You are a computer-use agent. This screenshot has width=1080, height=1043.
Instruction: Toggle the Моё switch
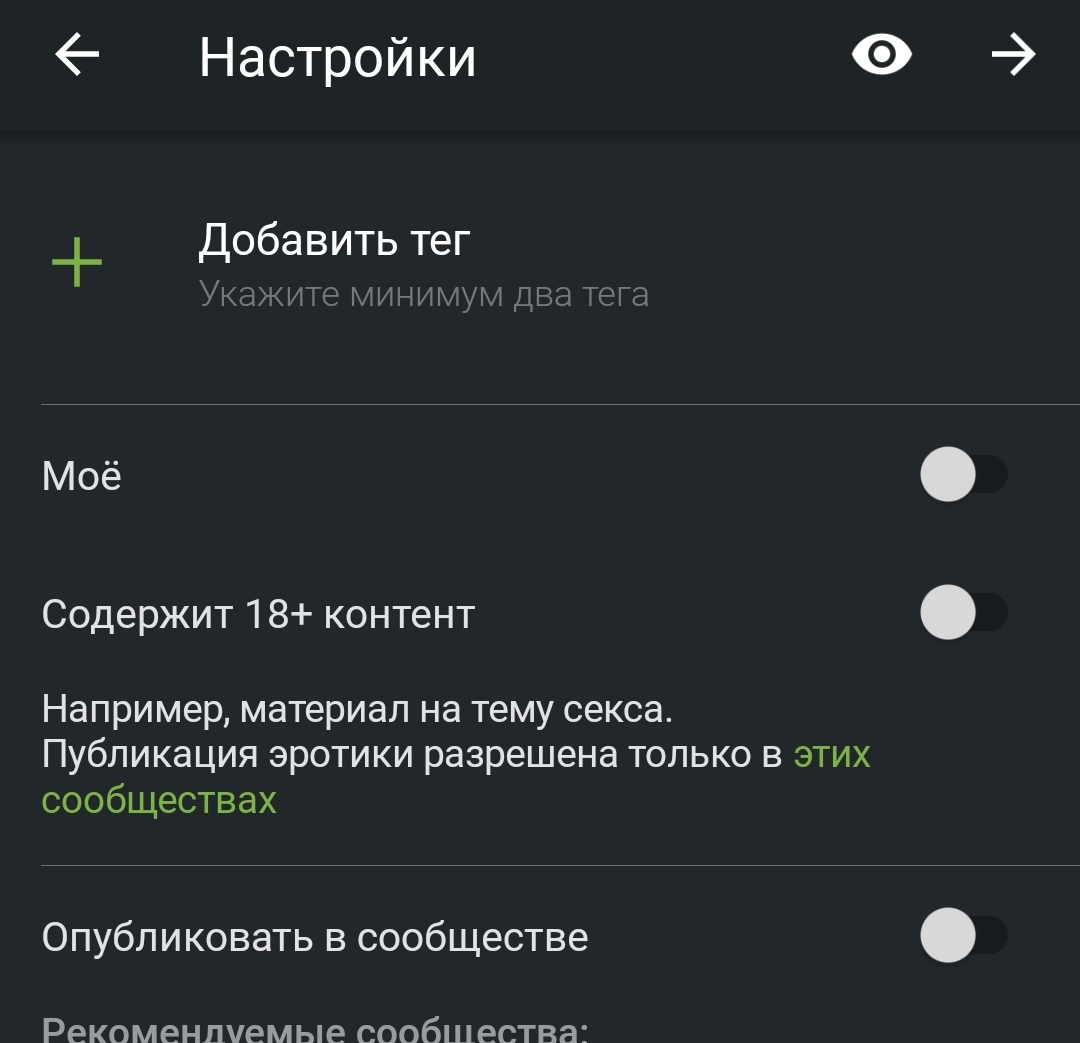click(x=962, y=475)
